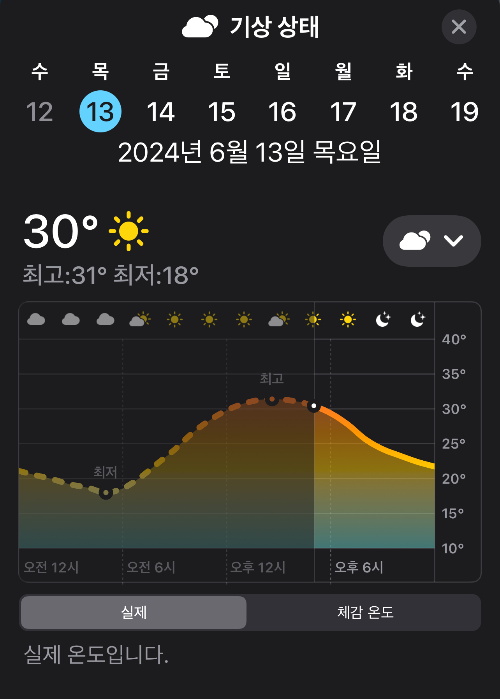
Task: Close the 기상 상태 weather detail sheet
Action: [x=459, y=27]
